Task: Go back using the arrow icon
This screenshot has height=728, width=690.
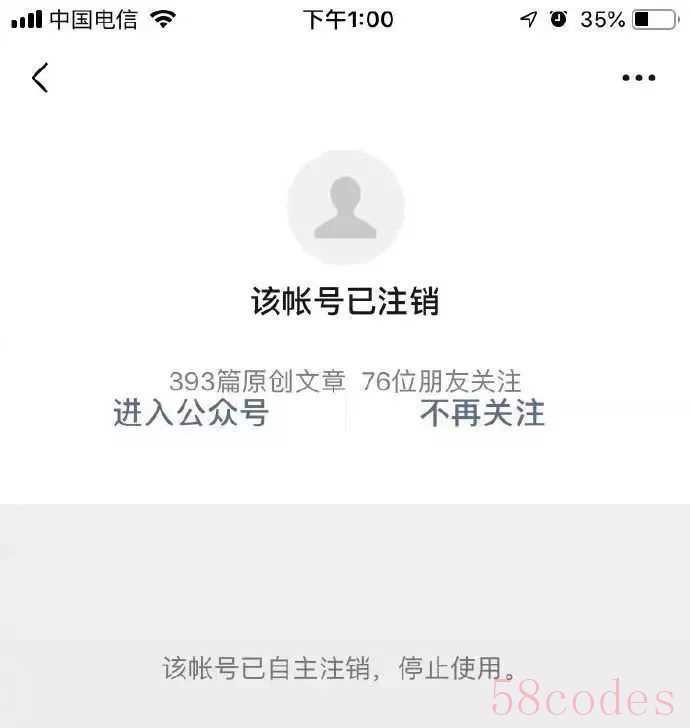Action: point(40,77)
